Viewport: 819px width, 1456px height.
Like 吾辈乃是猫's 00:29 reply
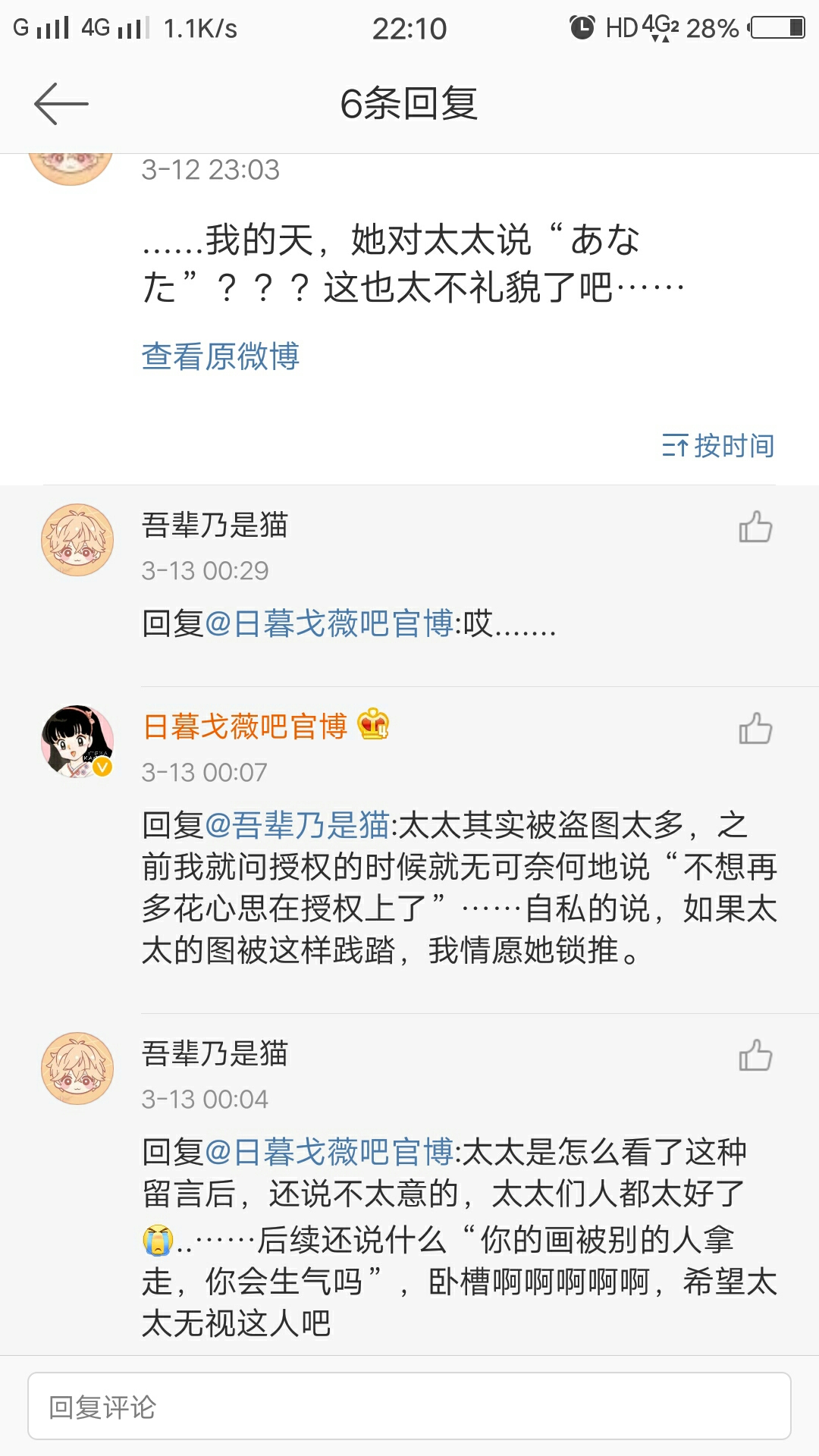pyautogui.click(x=755, y=527)
